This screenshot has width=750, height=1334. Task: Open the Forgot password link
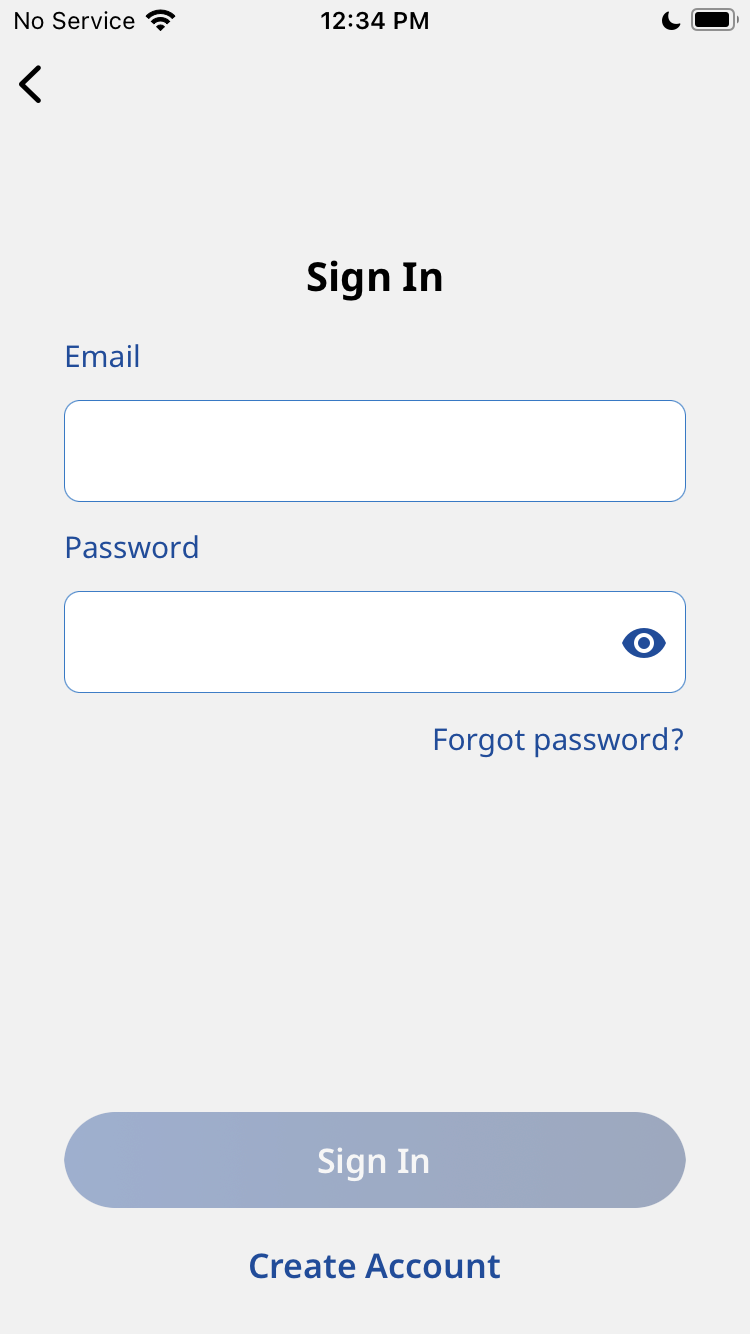pyautogui.click(x=558, y=740)
